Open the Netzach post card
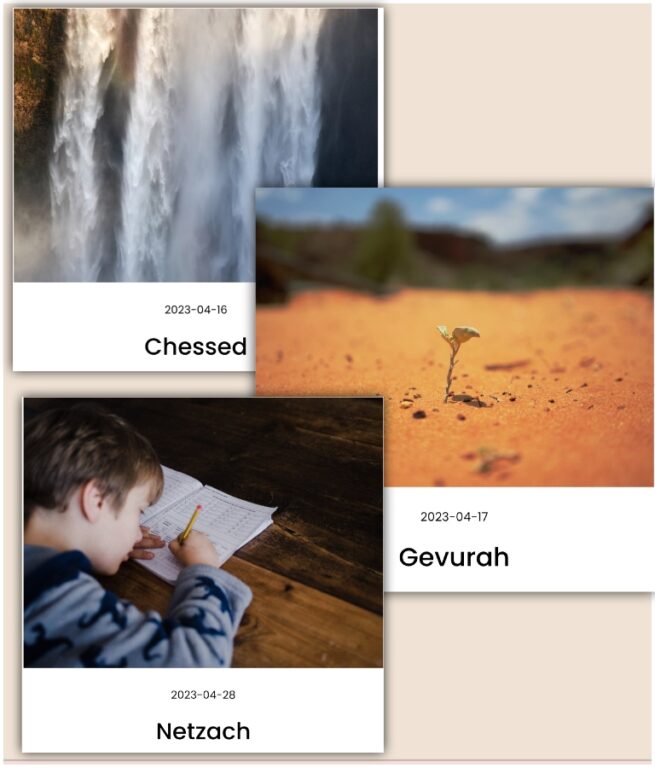 click(x=203, y=731)
